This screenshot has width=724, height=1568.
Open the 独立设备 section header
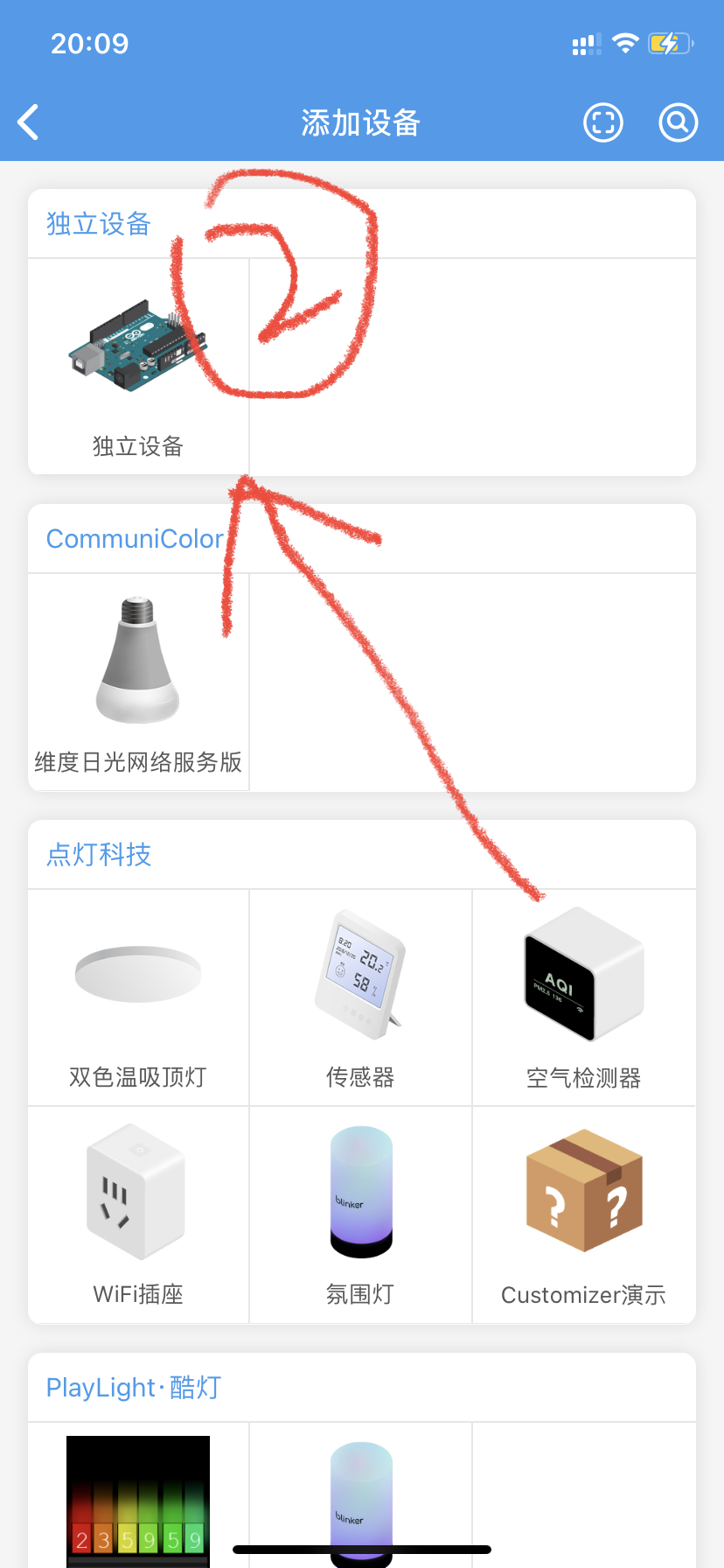96,224
